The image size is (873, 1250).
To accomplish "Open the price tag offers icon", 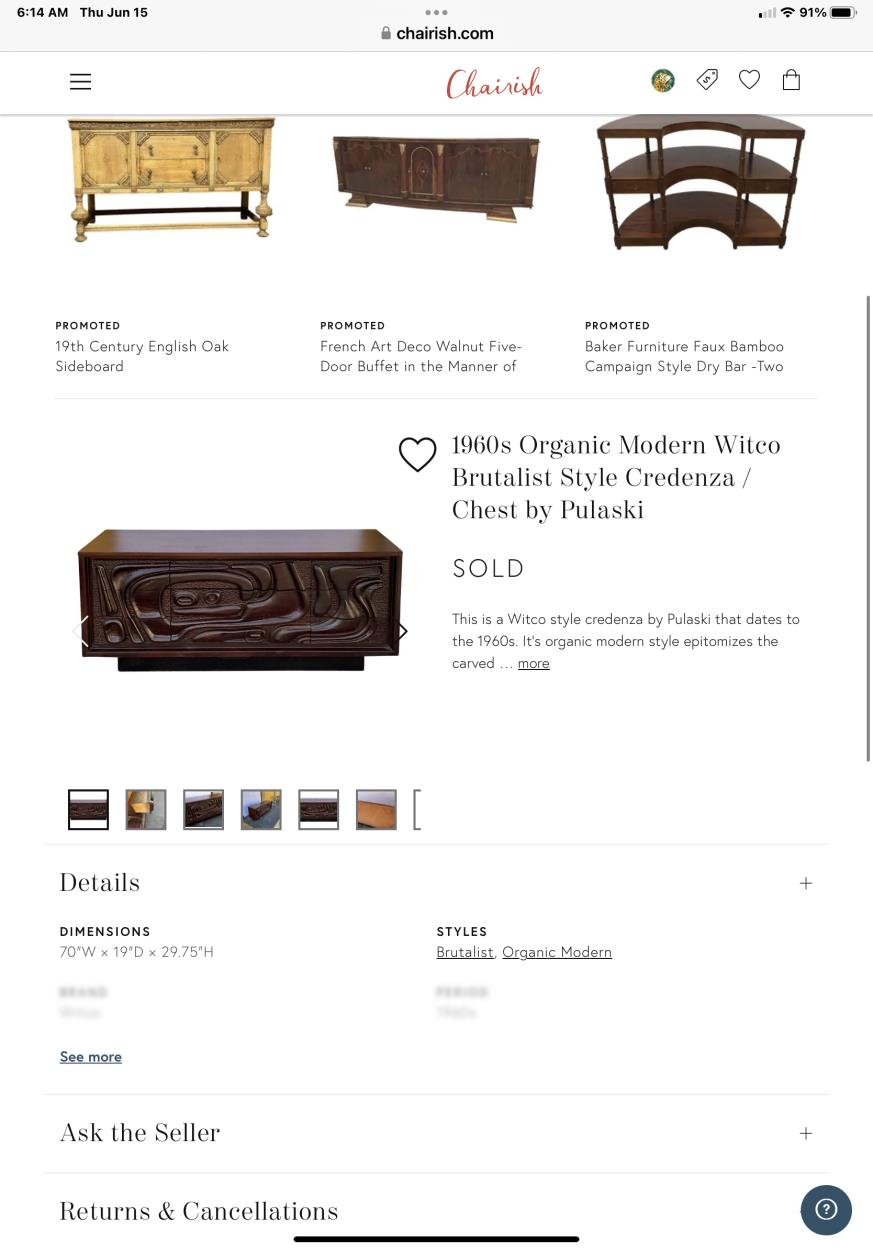I will 707,80.
